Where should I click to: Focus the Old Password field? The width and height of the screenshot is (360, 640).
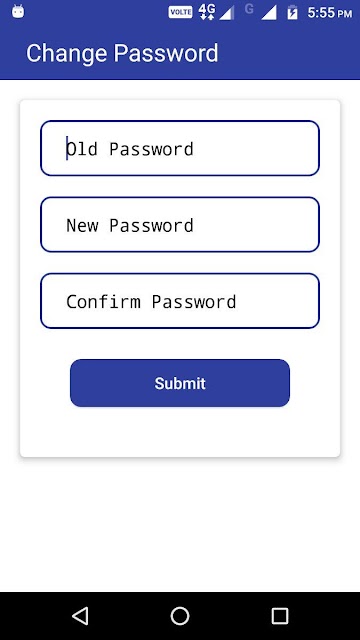tap(180, 148)
